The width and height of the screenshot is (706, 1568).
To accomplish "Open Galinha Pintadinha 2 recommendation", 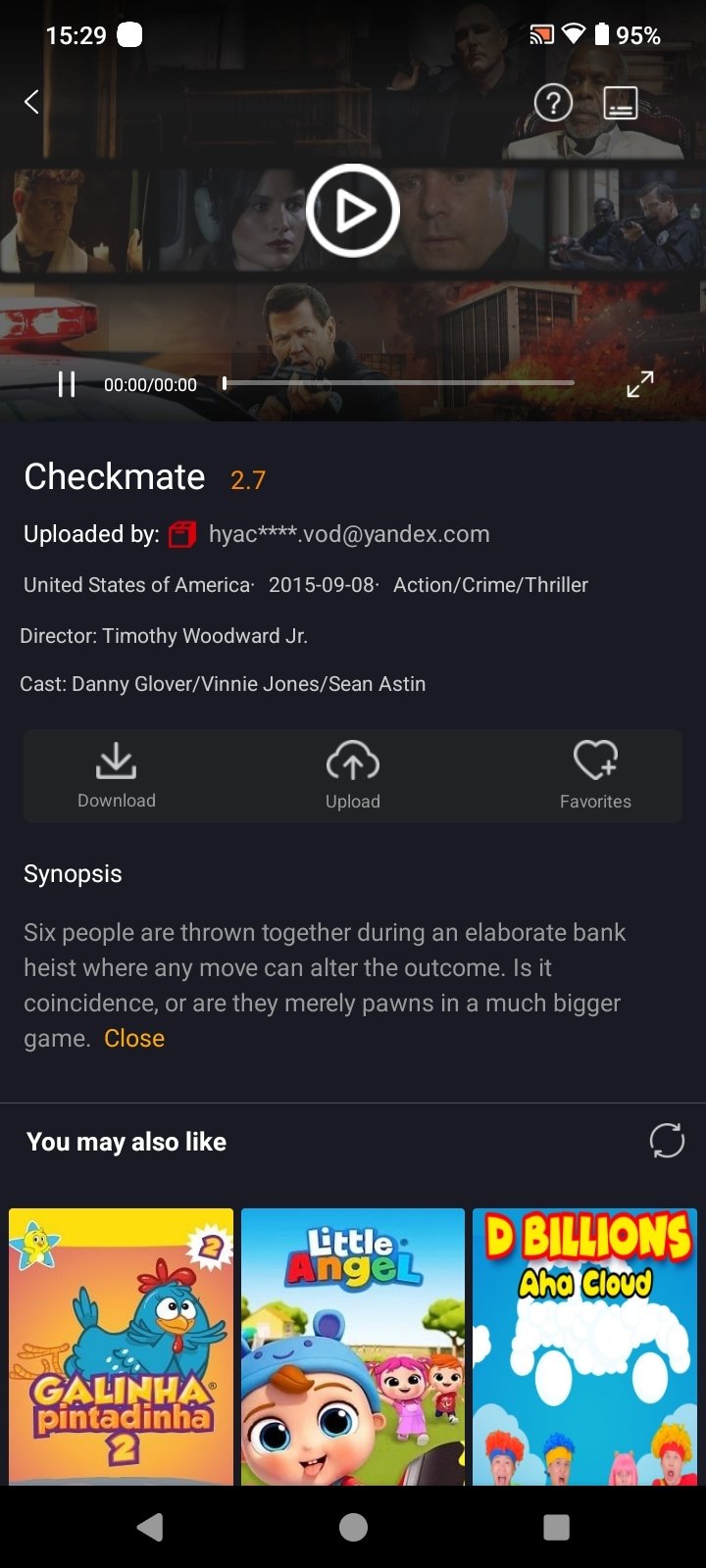I will tap(122, 1346).
